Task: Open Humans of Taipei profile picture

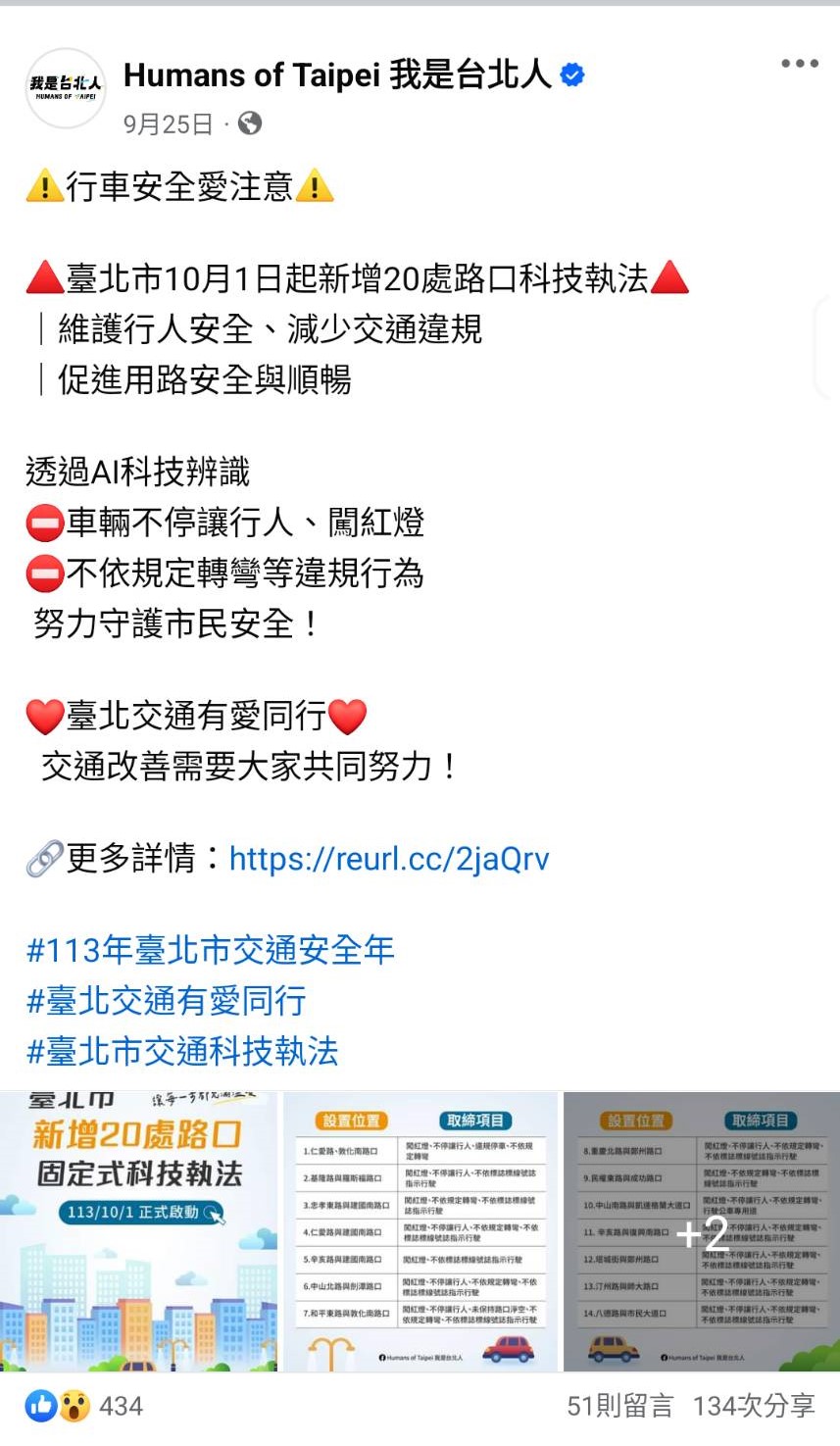Action: pos(65,88)
